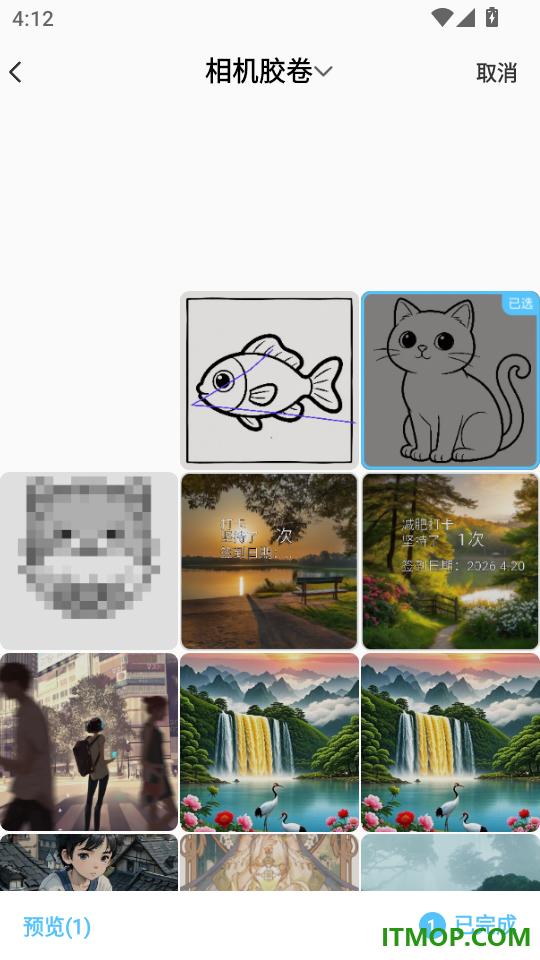Screen dimensions: 540x960
Task: Select the 减肥打卡 garden path photo
Action: 451,561
